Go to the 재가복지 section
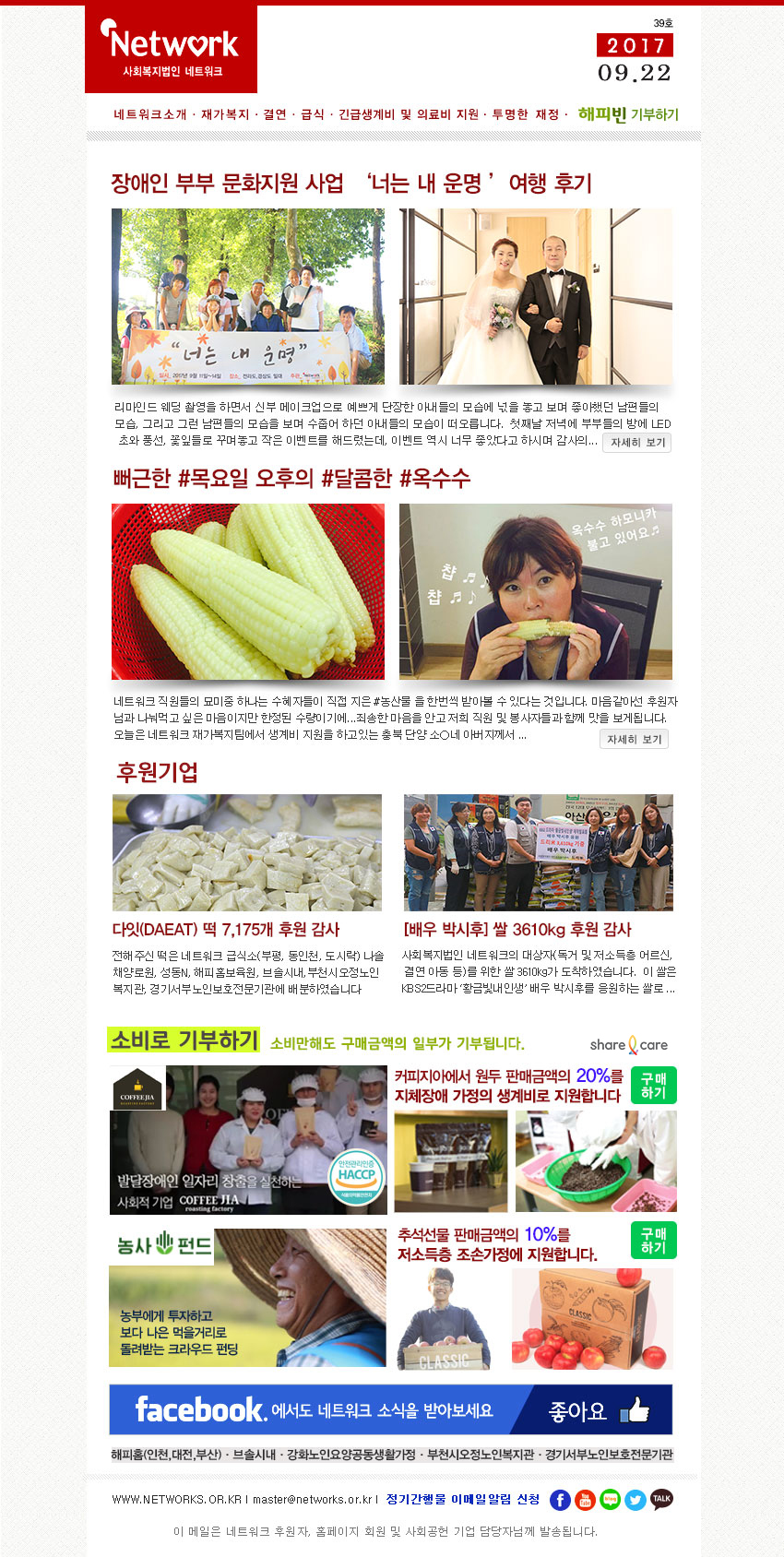The image size is (784, 1557). [x=225, y=114]
